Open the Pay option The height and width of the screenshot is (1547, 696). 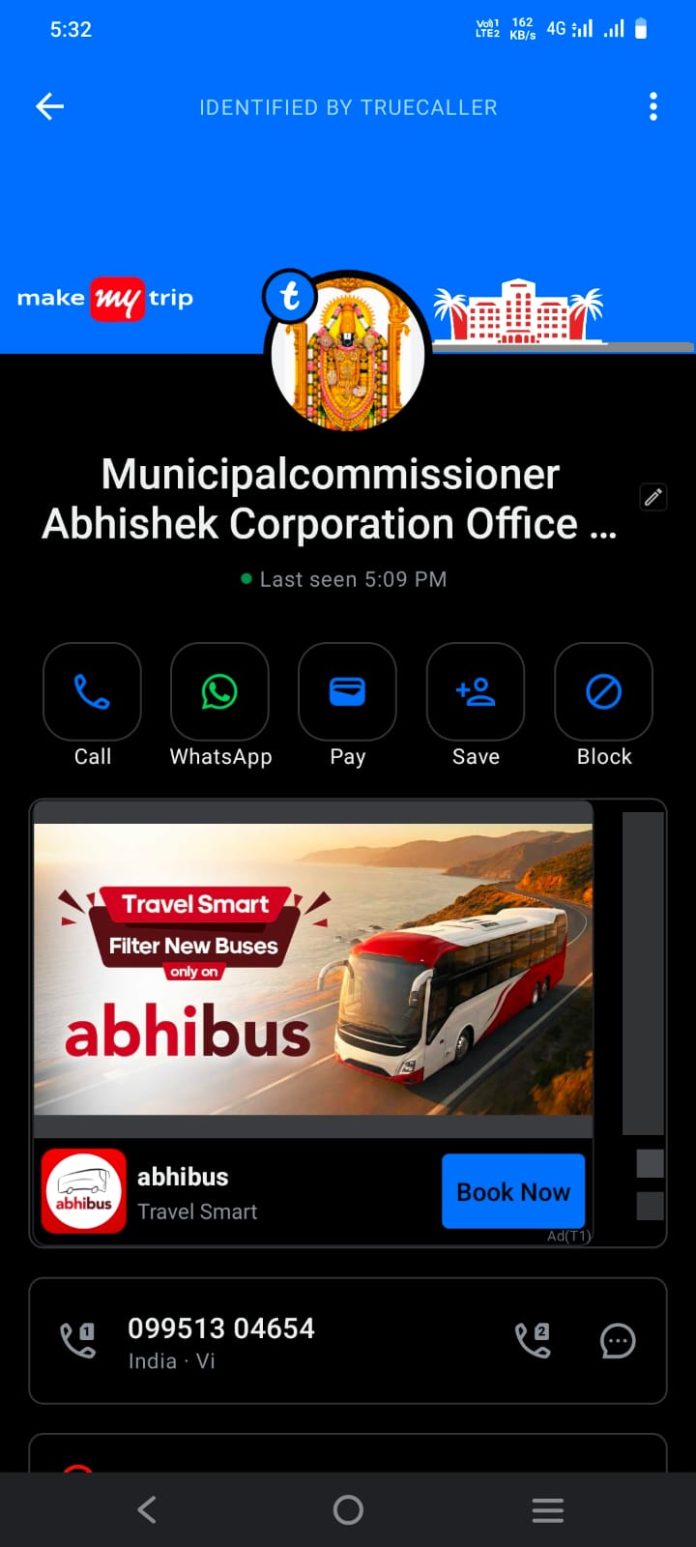click(x=347, y=692)
